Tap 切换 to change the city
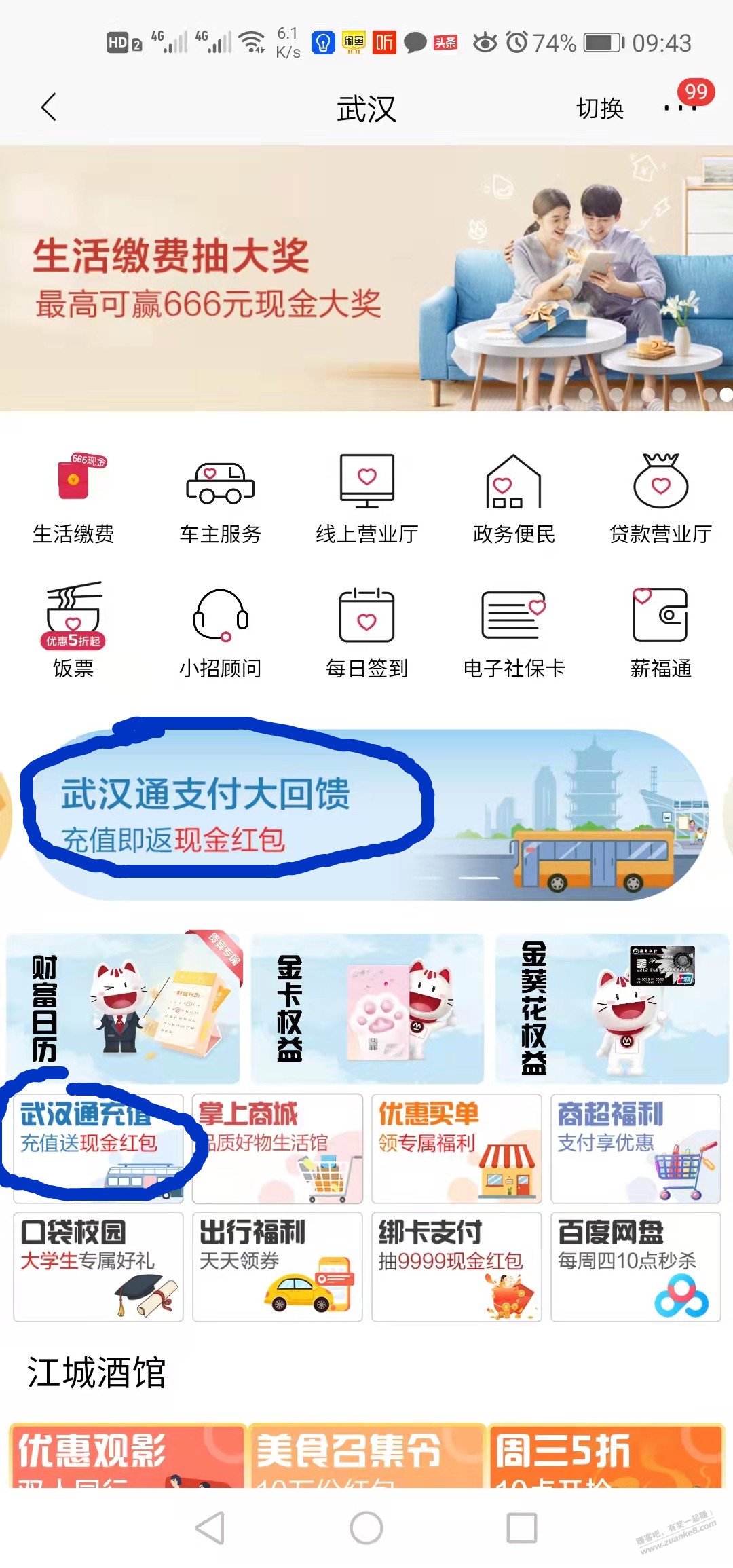 (600, 109)
